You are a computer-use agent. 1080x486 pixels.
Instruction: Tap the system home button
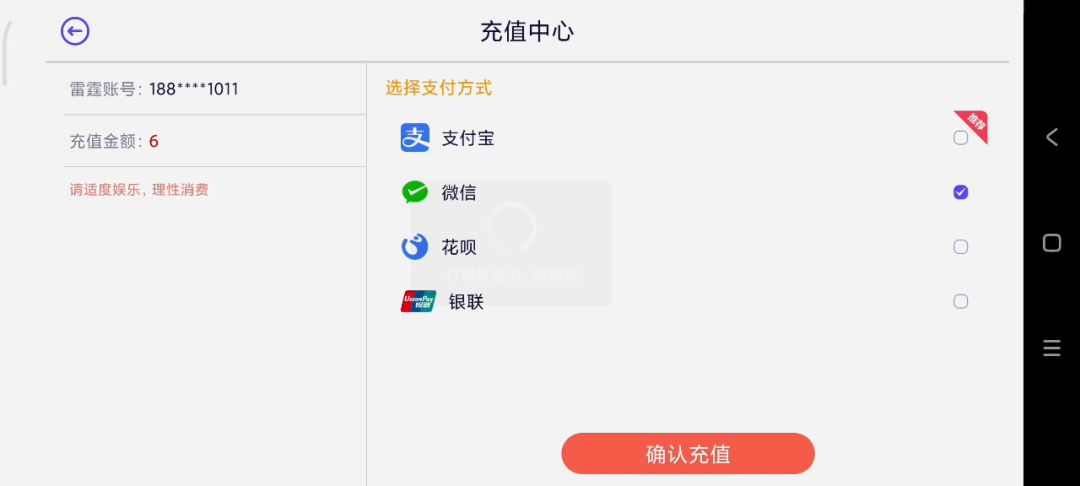(1051, 243)
